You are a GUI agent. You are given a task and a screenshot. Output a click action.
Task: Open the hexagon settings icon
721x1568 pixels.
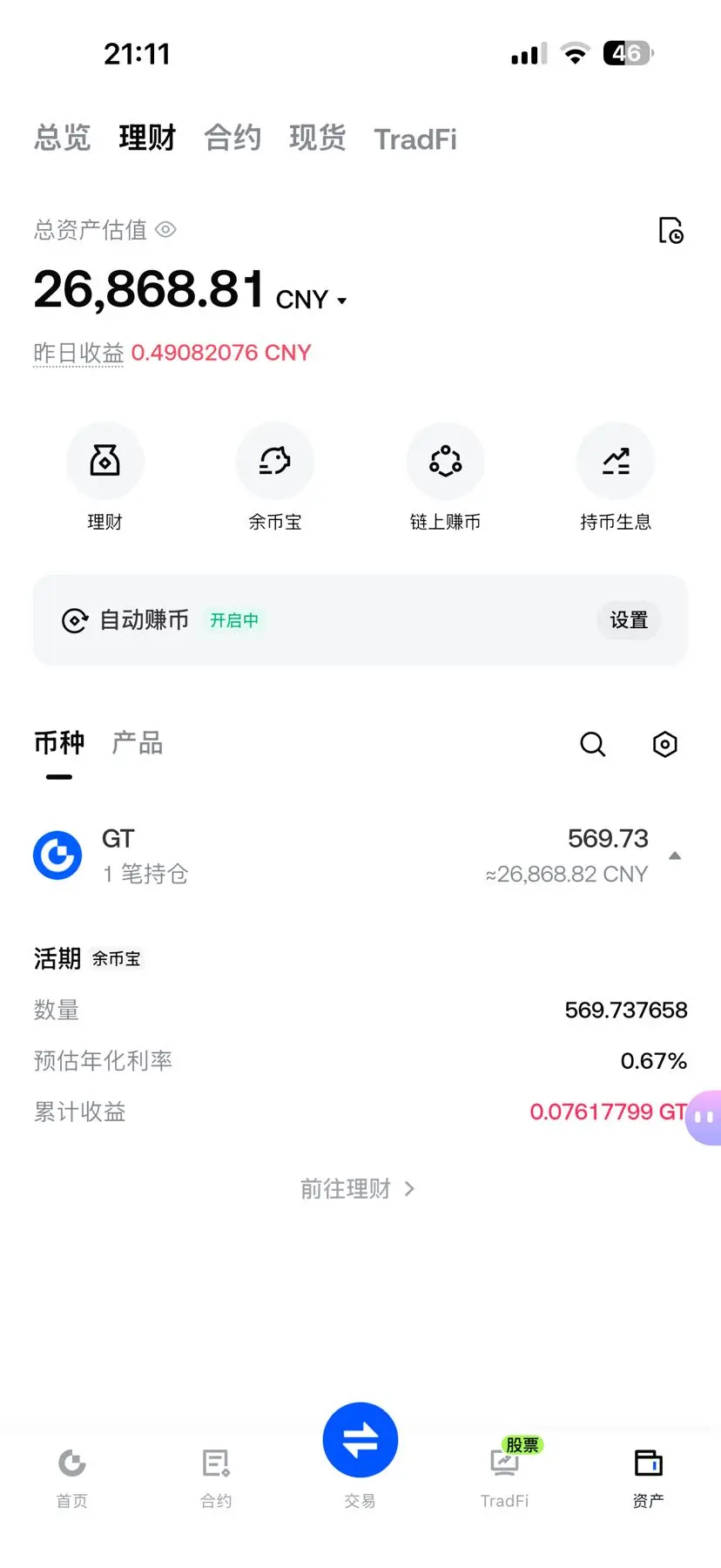[x=665, y=744]
